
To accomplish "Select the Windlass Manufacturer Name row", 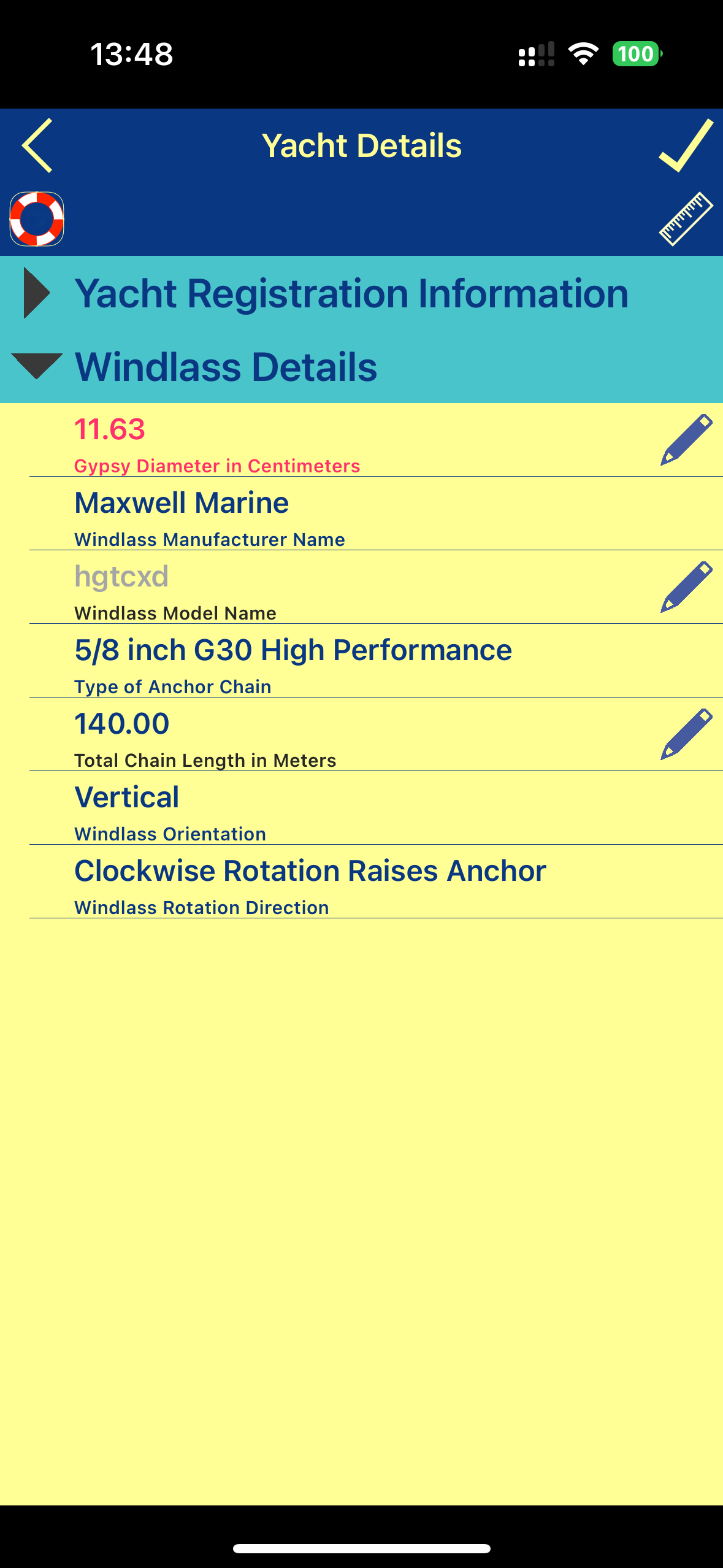I will pos(368,513).
